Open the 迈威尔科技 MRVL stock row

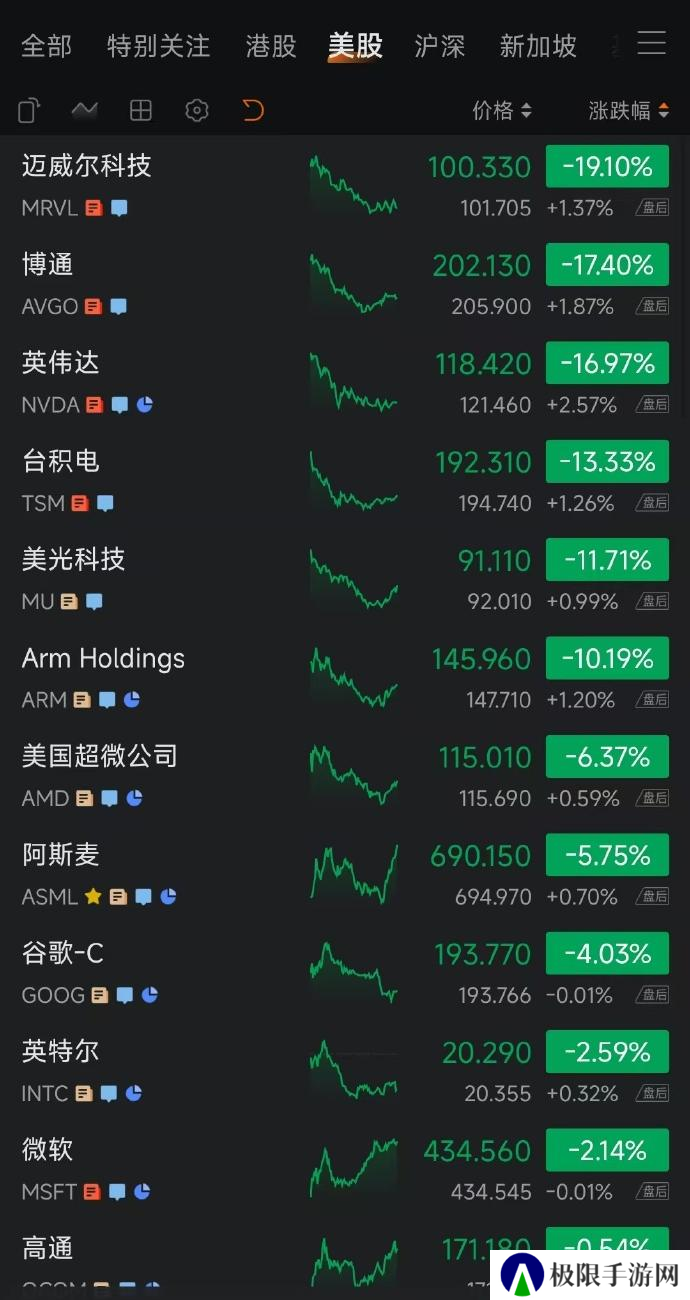tap(345, 185)
